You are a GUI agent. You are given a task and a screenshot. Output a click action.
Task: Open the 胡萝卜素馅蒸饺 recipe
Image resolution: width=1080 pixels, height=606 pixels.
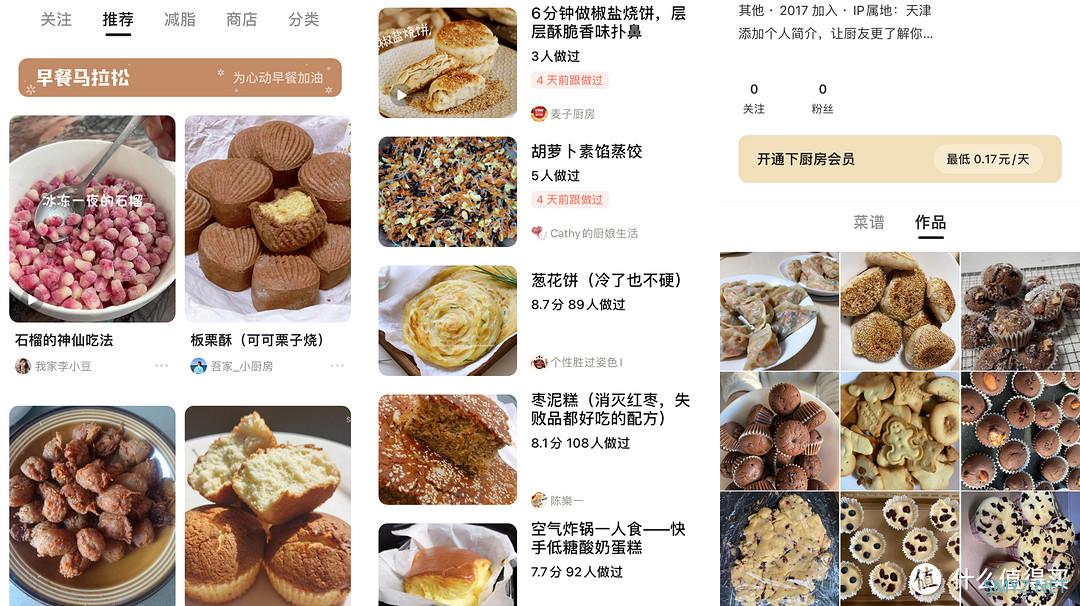click(x=586, y=151)
